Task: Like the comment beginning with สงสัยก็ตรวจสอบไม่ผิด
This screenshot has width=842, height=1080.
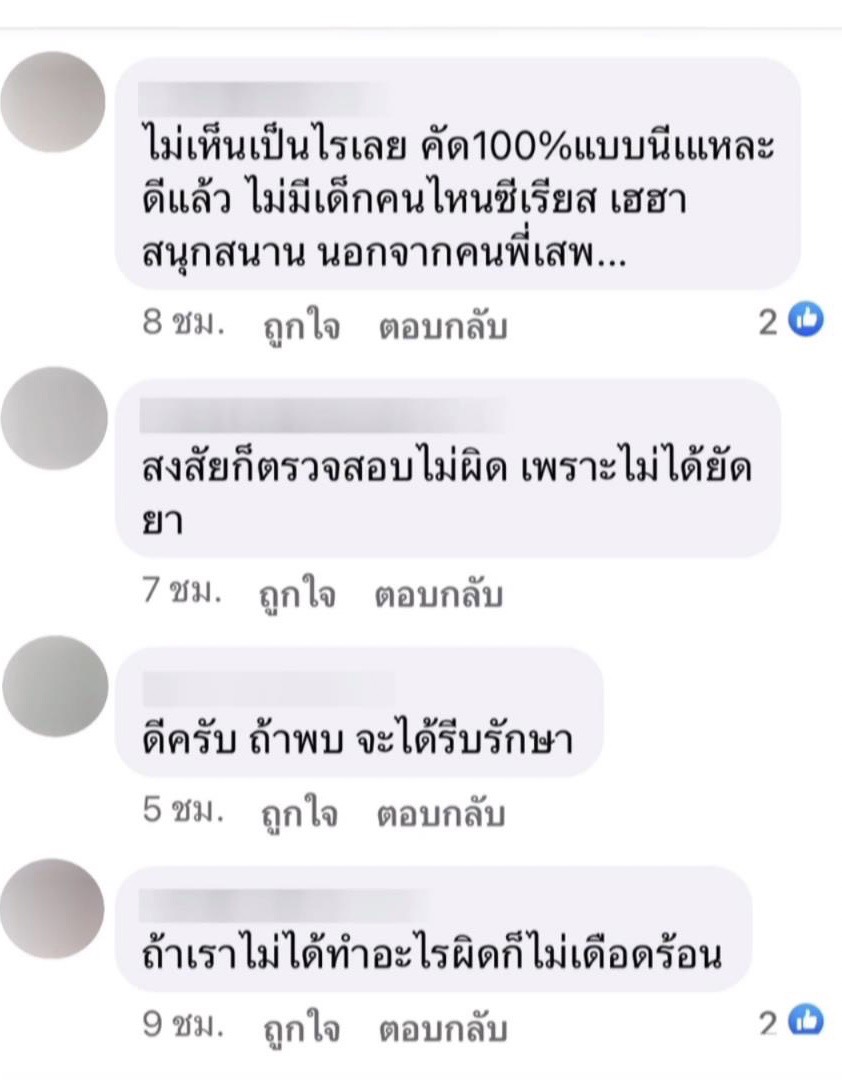Action: click(x=298, y=596)
